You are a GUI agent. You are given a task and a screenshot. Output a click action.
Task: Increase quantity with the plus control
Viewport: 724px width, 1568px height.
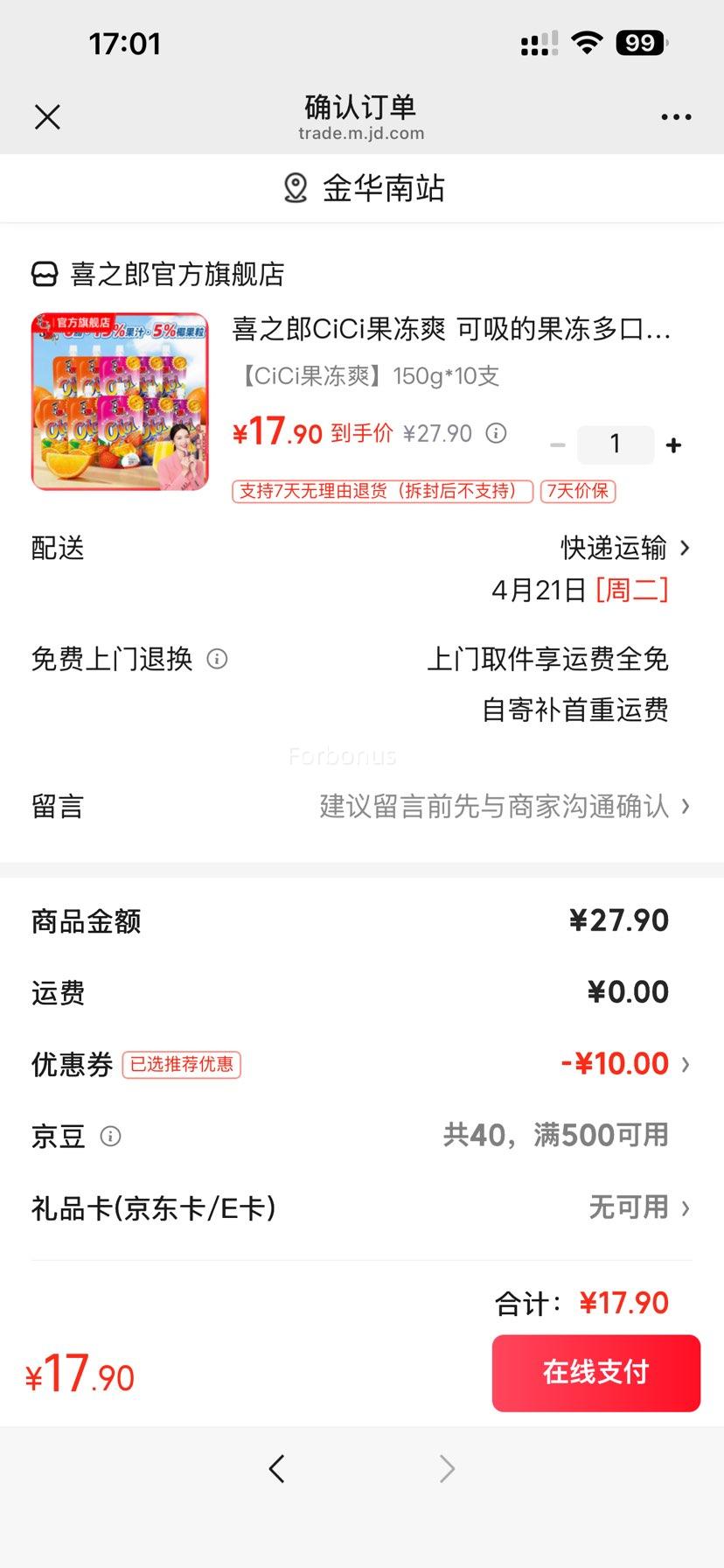pos(673,444)
